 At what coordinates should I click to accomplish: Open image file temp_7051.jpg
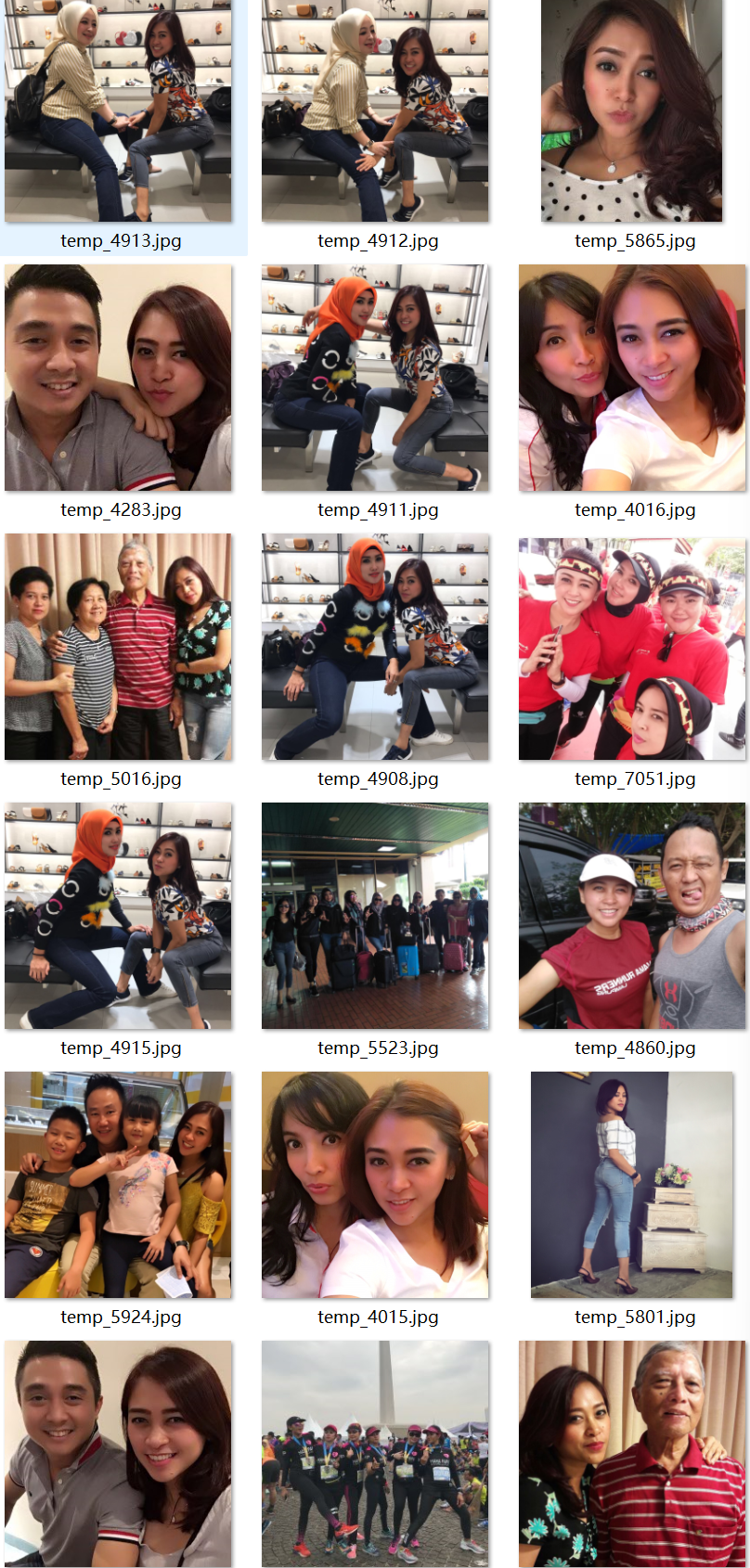(x=632, y=647)
